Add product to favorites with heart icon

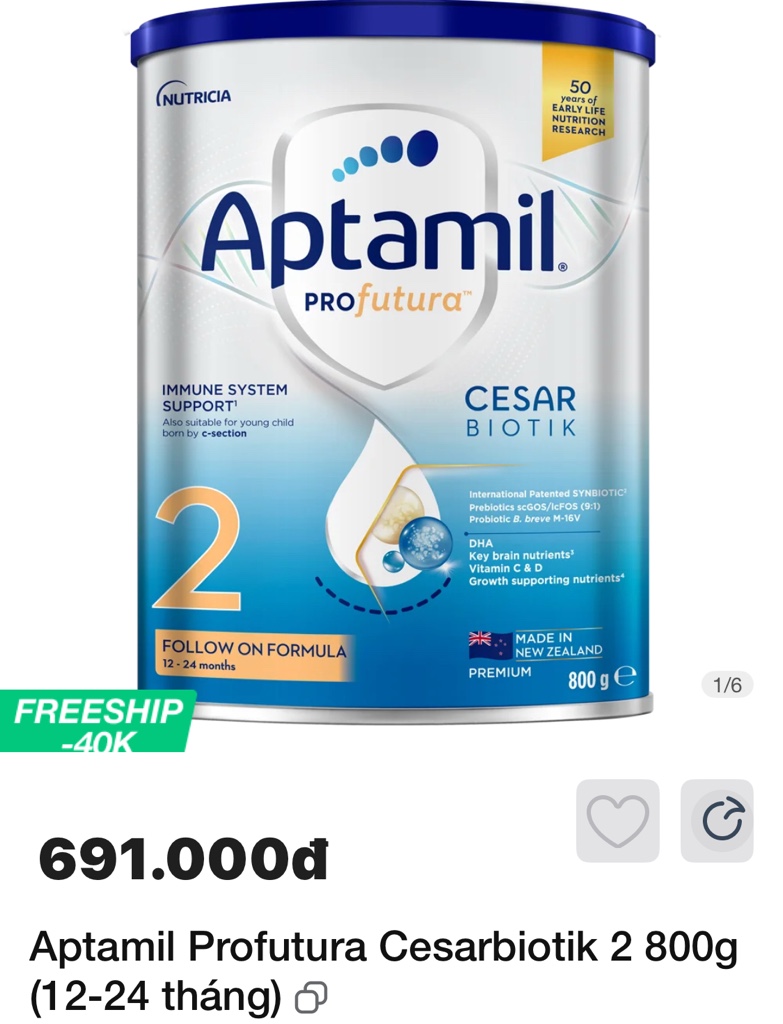[617, 820]
